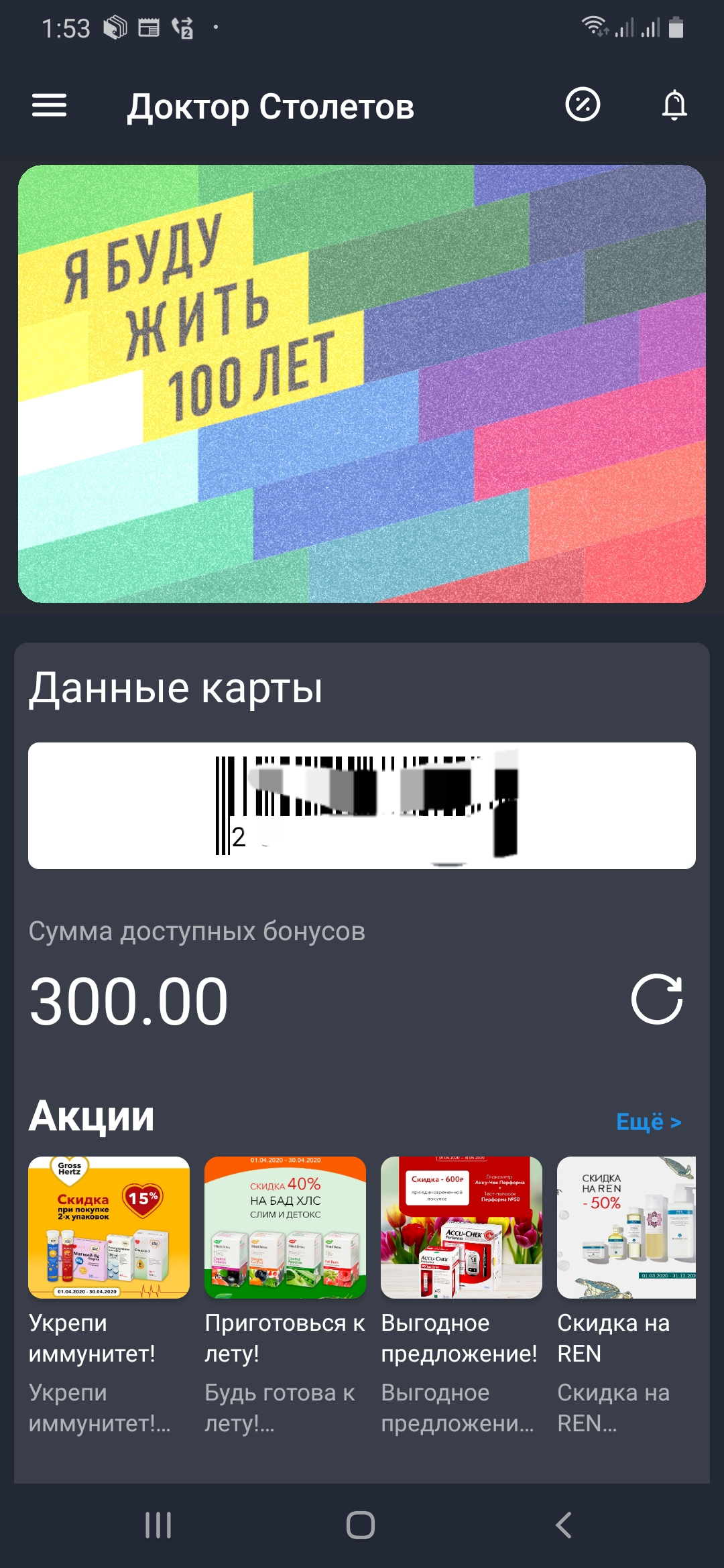
Task: Open the «Приготовься к лету!» promo card
Action: [x=285, y=1297]
